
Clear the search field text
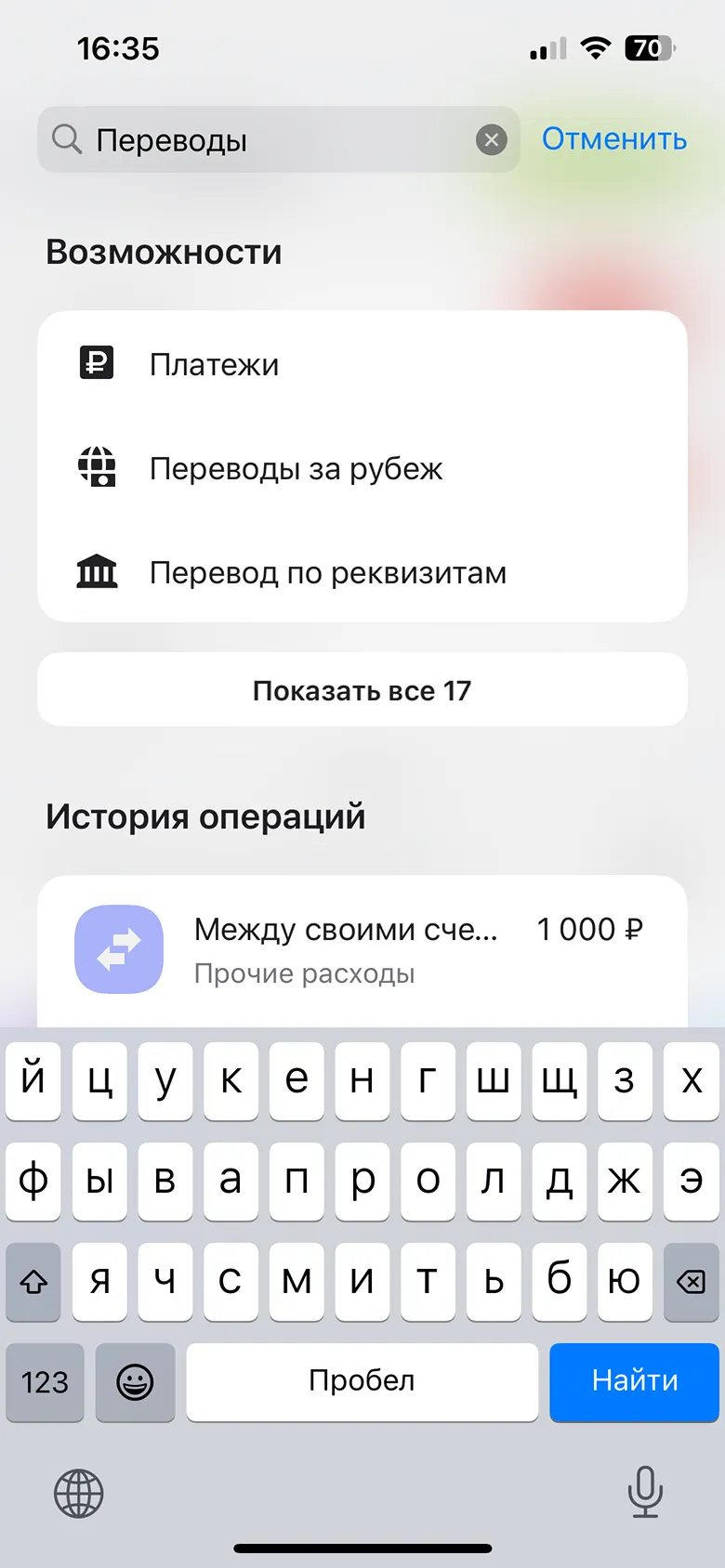tap(492, 140)
